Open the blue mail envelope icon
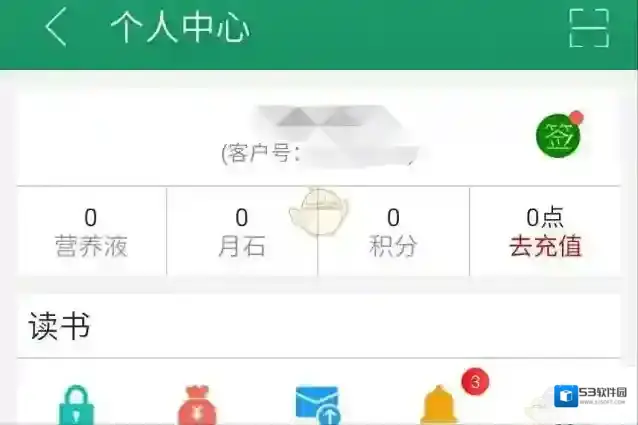 click(318, 405)
